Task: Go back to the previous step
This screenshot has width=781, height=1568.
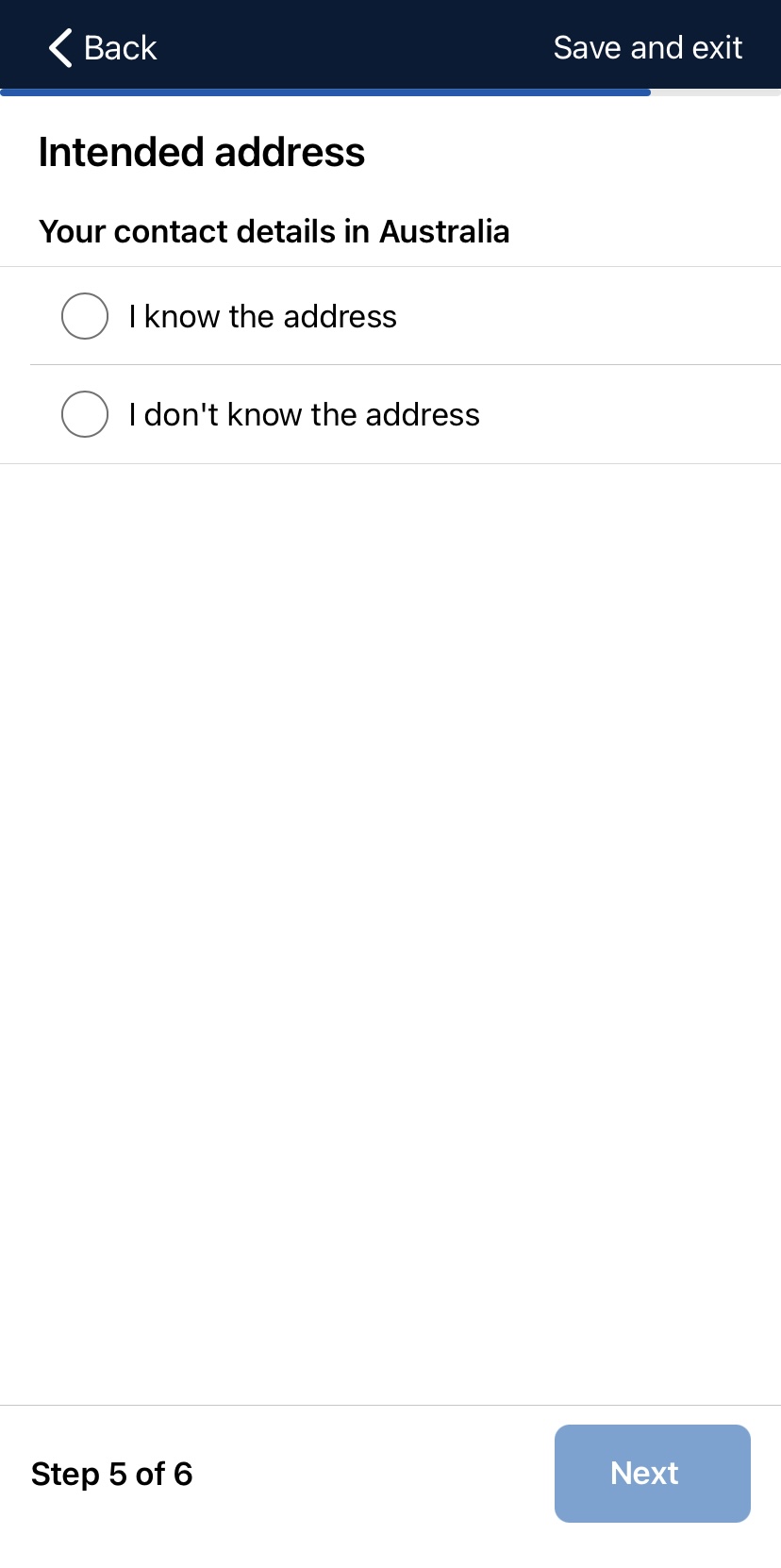Action: coord(102,47)
